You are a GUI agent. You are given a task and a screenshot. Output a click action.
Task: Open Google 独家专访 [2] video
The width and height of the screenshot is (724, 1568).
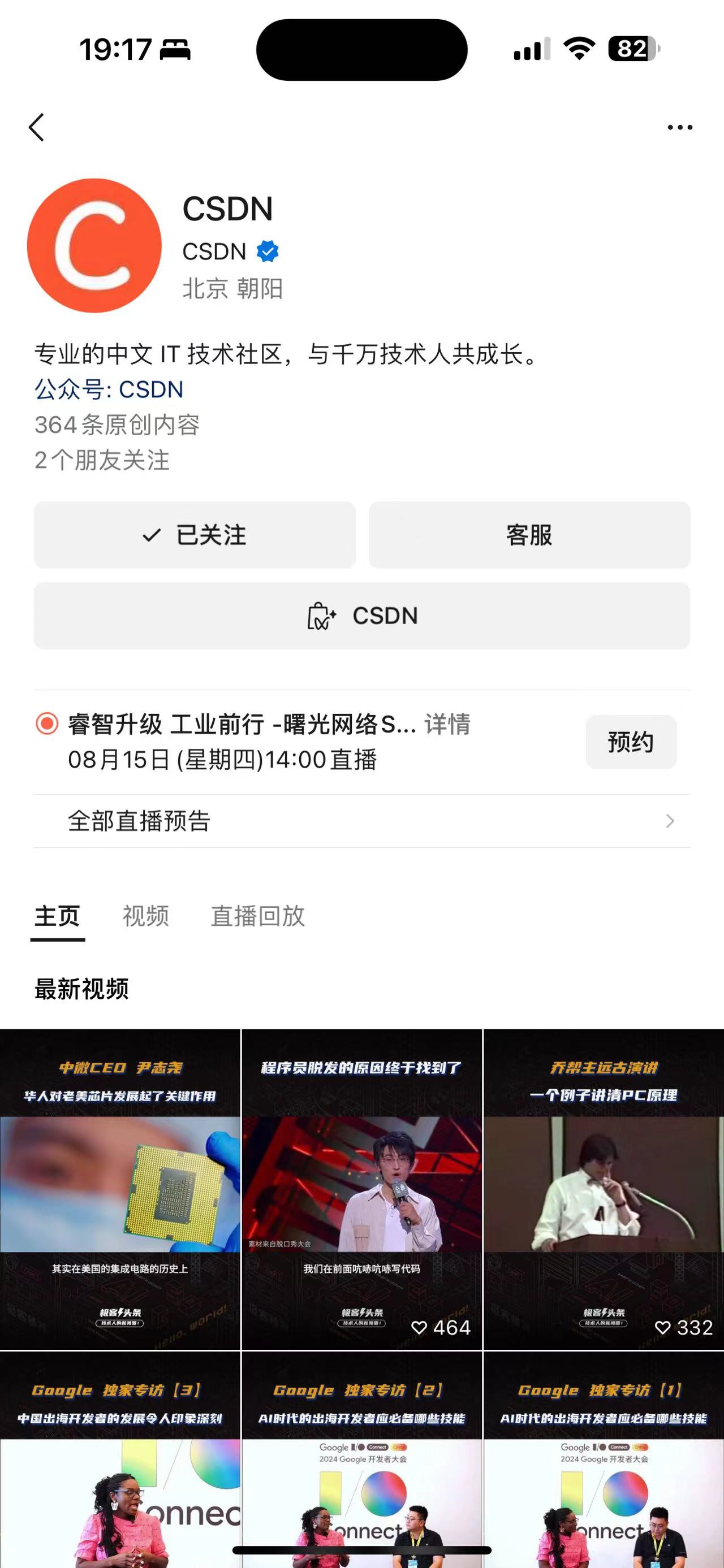361,1461
